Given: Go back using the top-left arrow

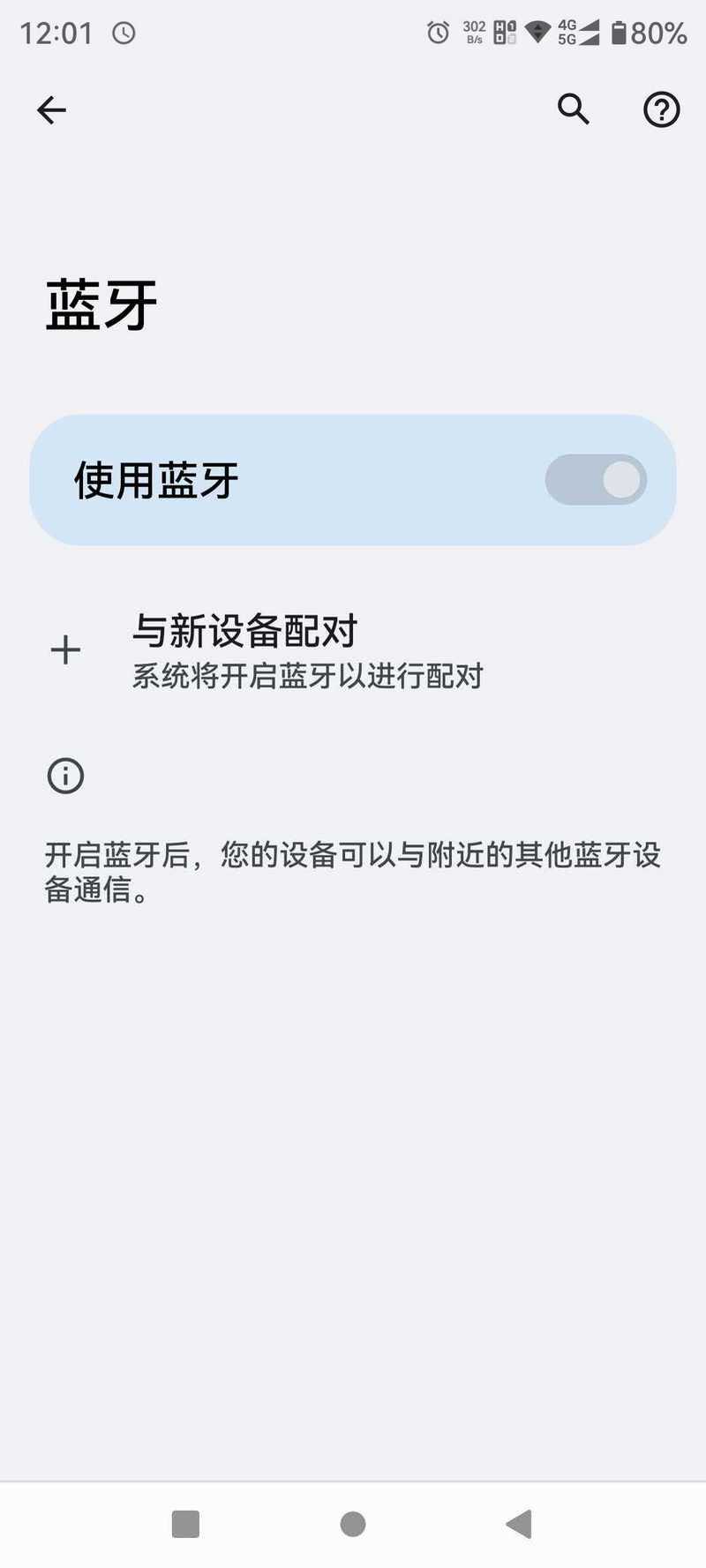Looking at the screenshot, I should 51,110.
